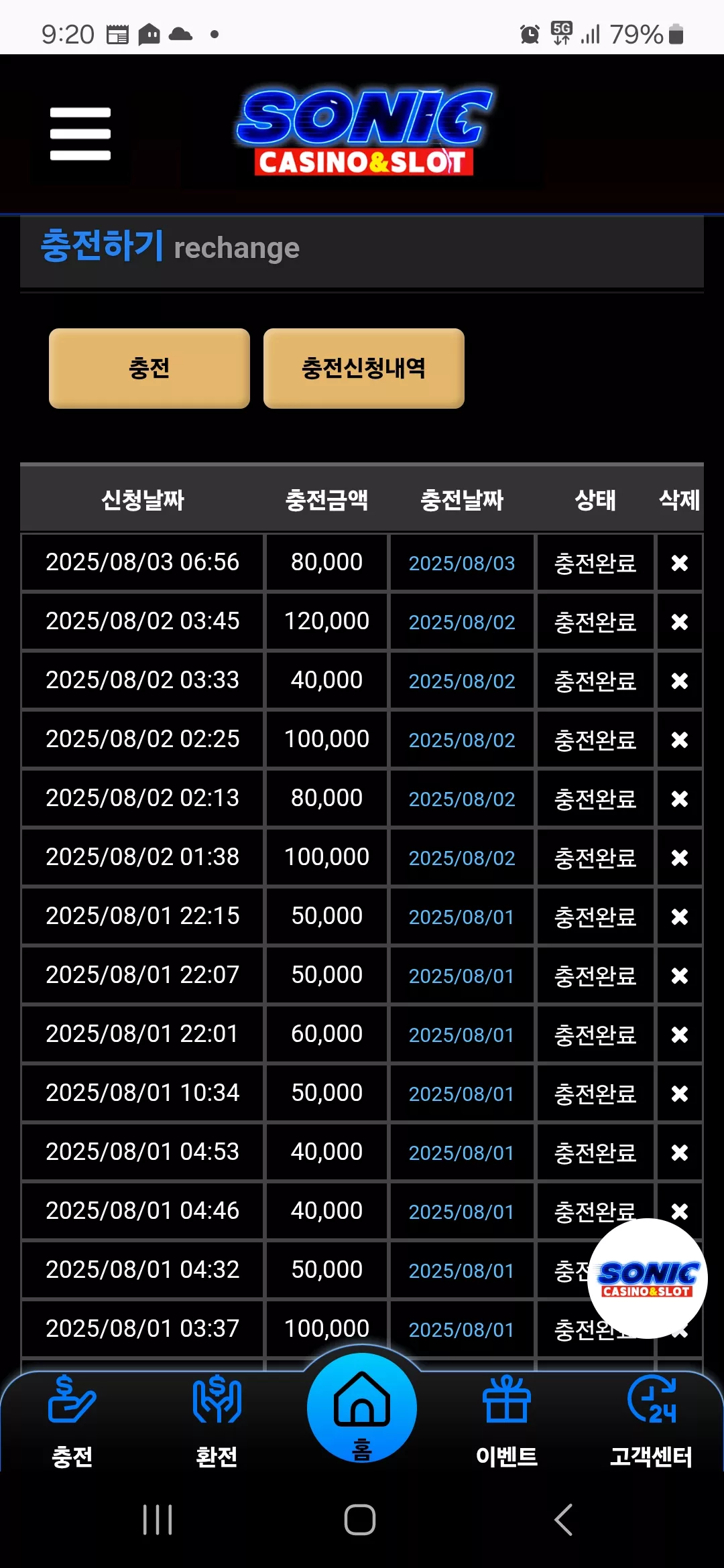
Task: Tap the floating Sonic Casino bubble
Action: click(x=648, y=1279)
